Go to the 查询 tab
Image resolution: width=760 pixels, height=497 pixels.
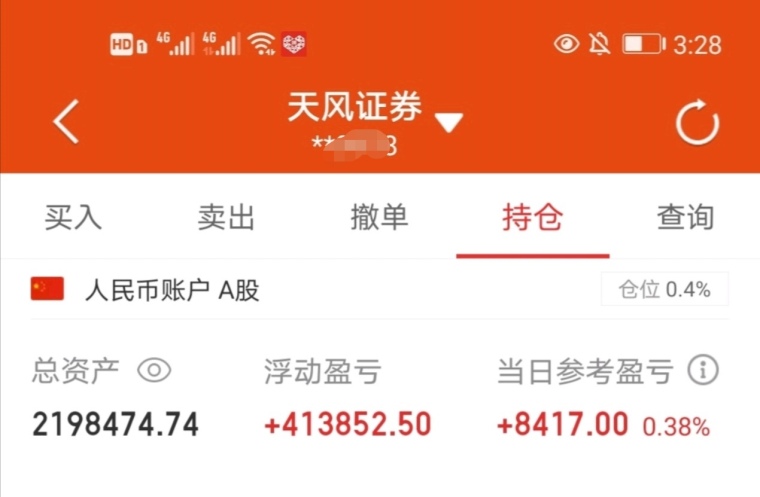685,217
